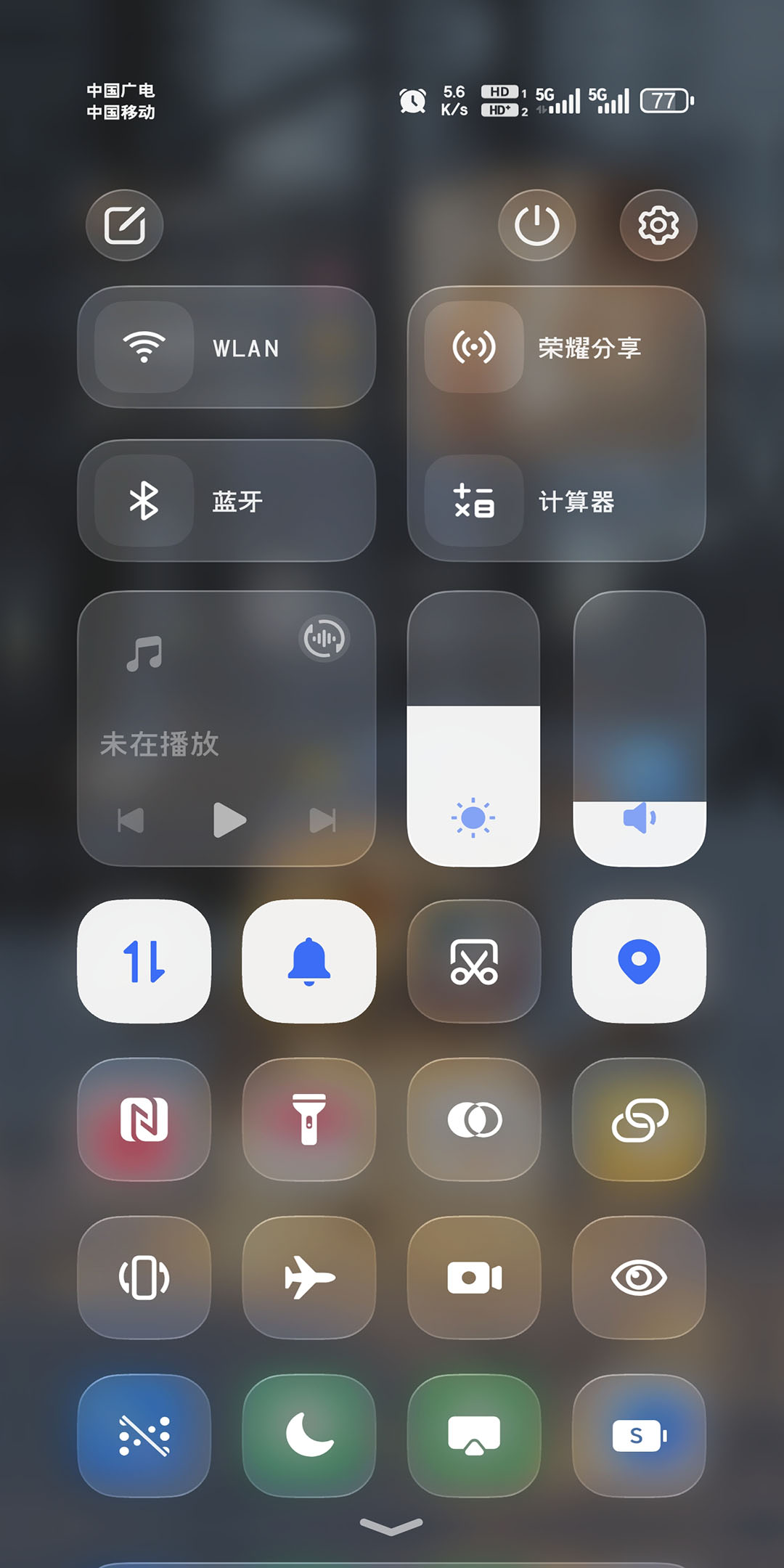The width and height of the screenshot is (784, 1568).
Task: Switch on airplane mode
Action: click(309, 1278)
